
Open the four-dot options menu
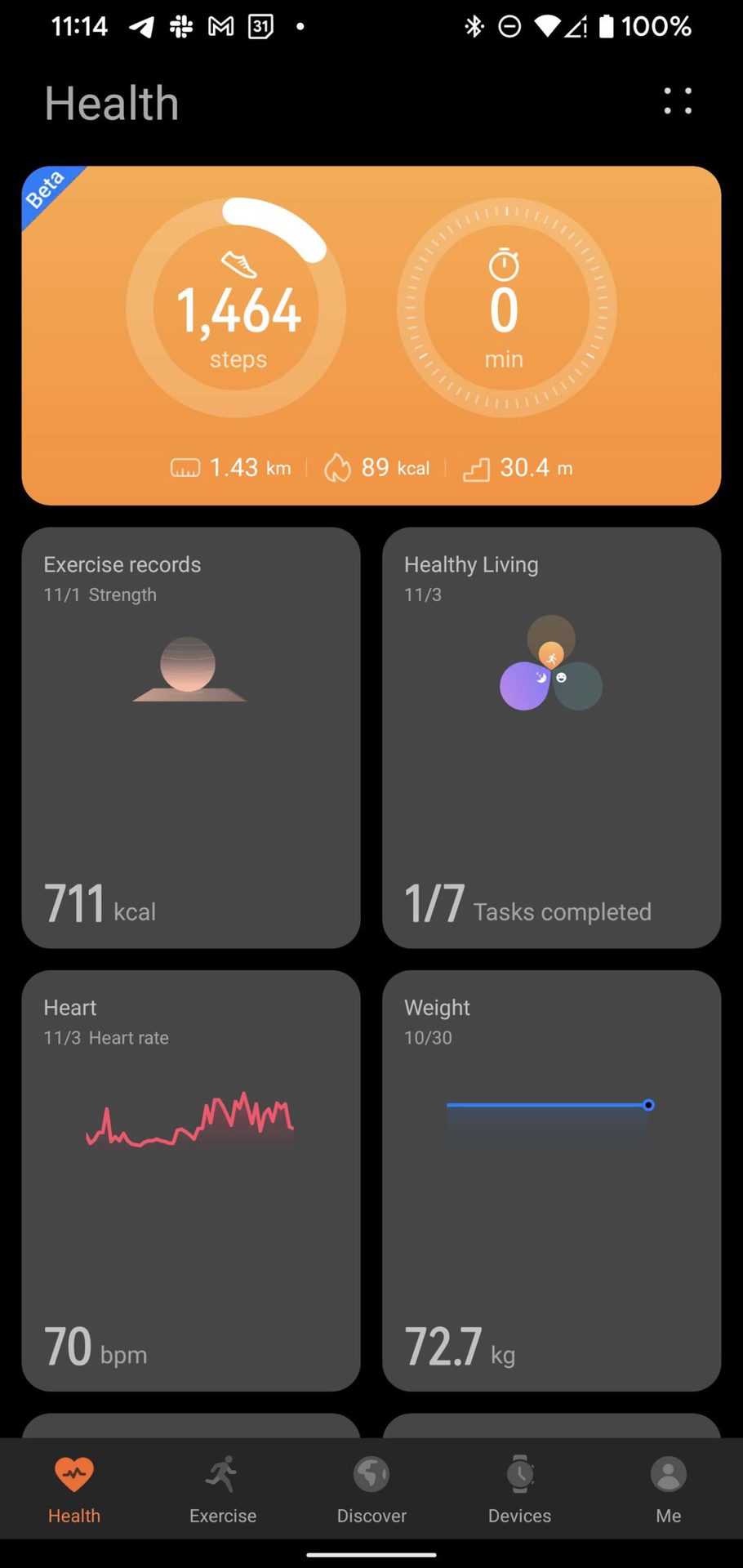tap(678, 101)
